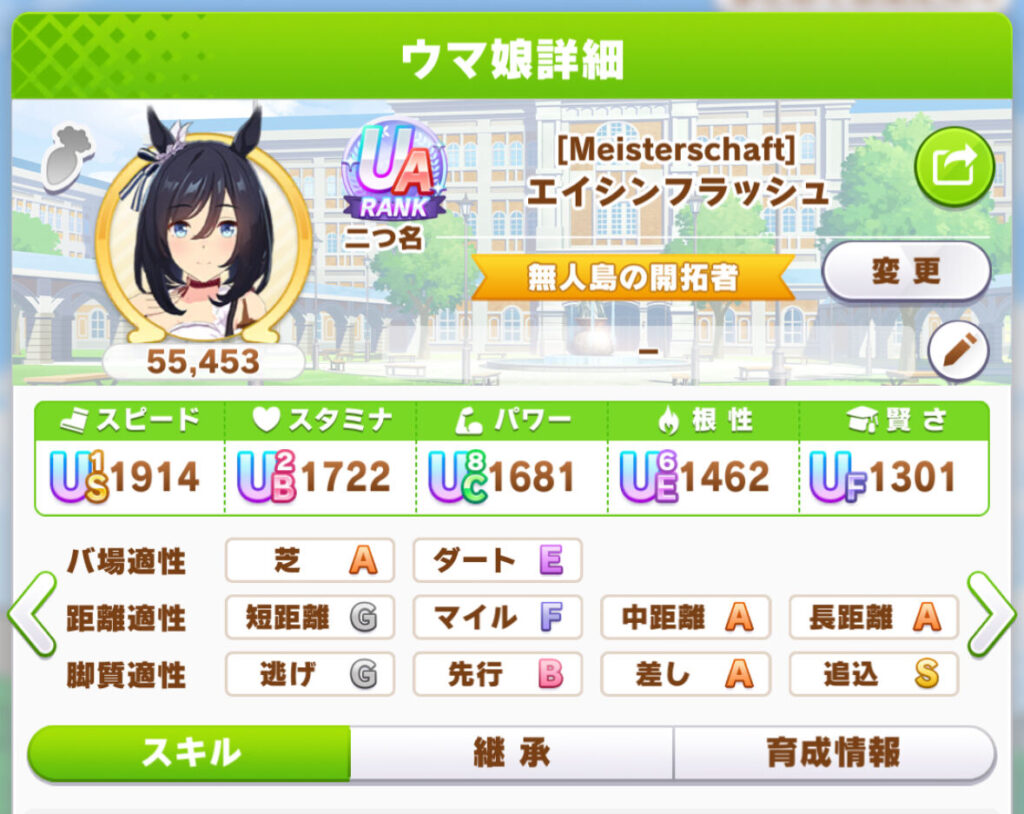The height and width of the screenshot is (814, 1024).
Task: Select the スキル tab
Action: 190,753
